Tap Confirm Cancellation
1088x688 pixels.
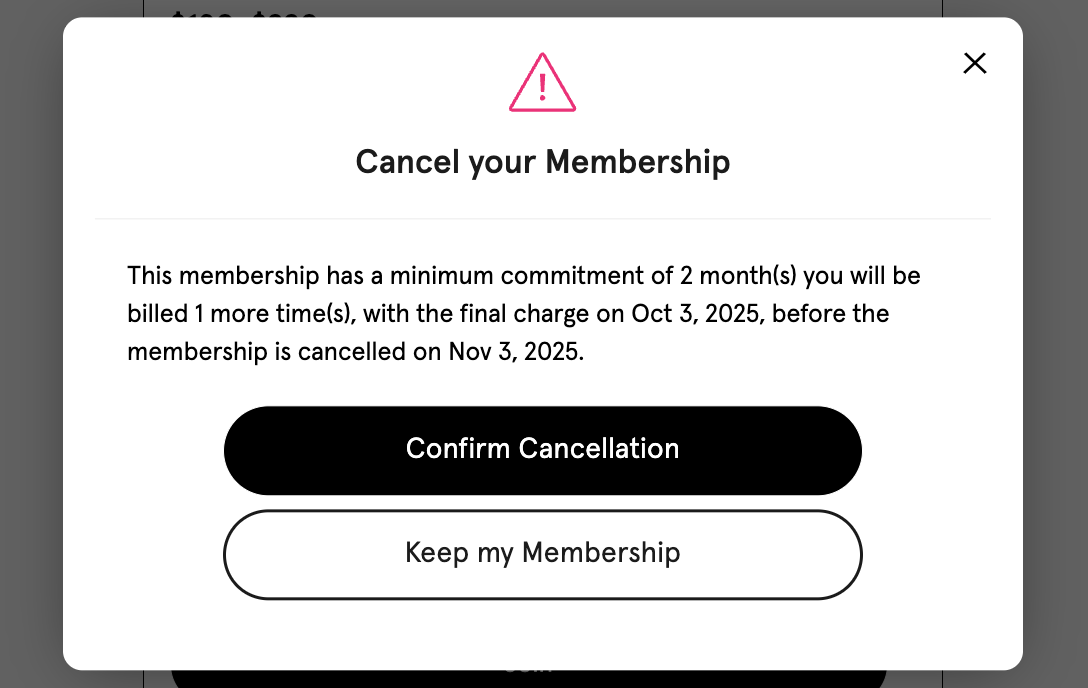pos(542,450)
